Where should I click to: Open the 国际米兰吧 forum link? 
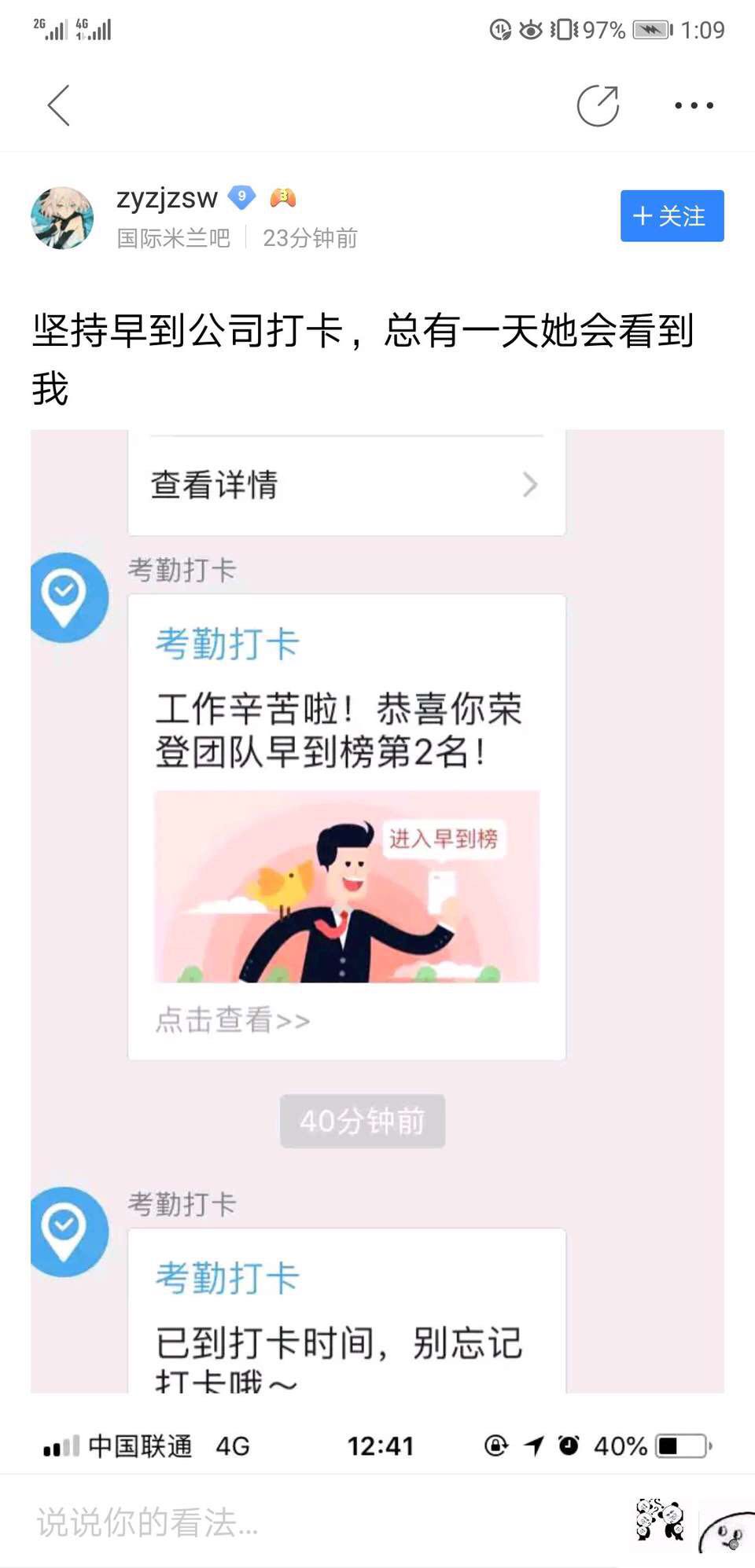click(173, 238)
